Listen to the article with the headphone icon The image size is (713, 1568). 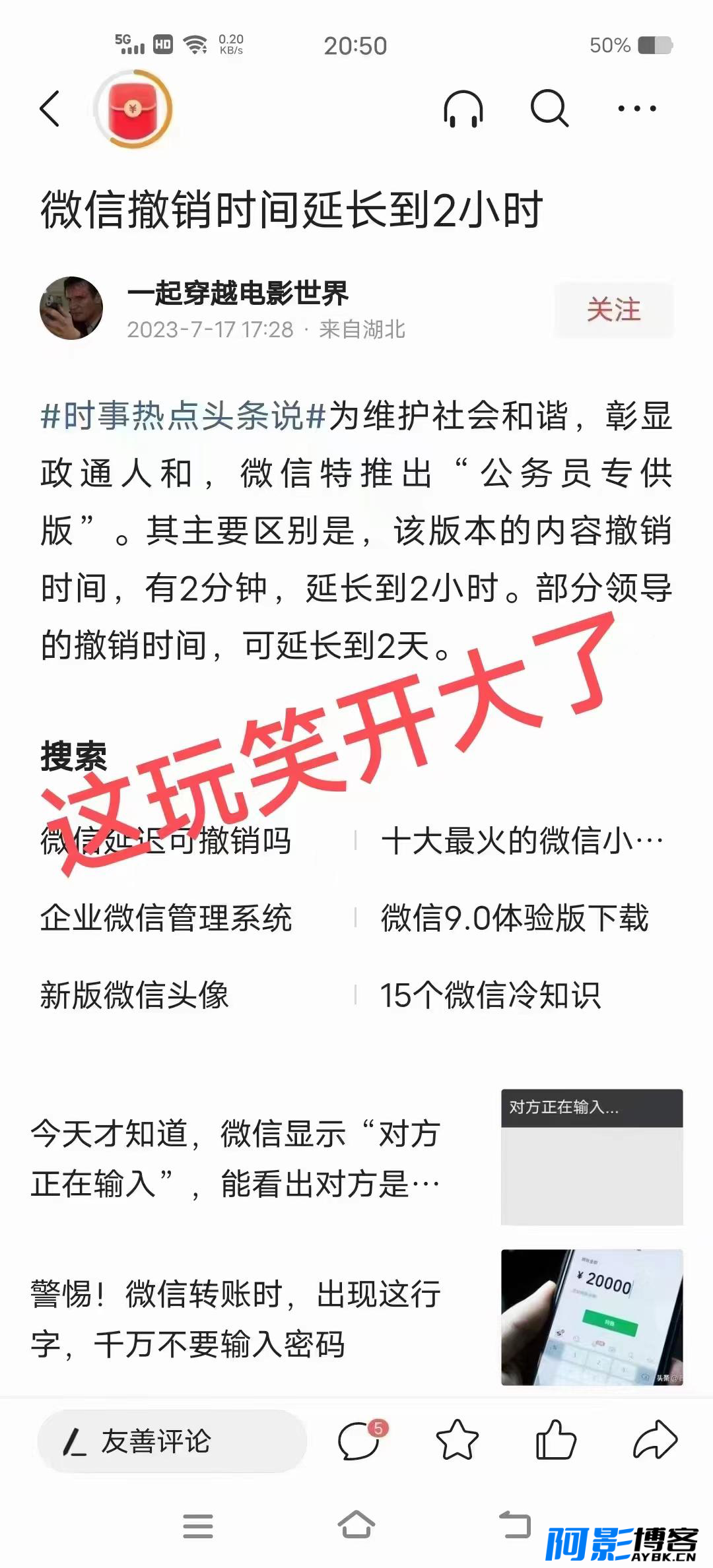point(463,108)
